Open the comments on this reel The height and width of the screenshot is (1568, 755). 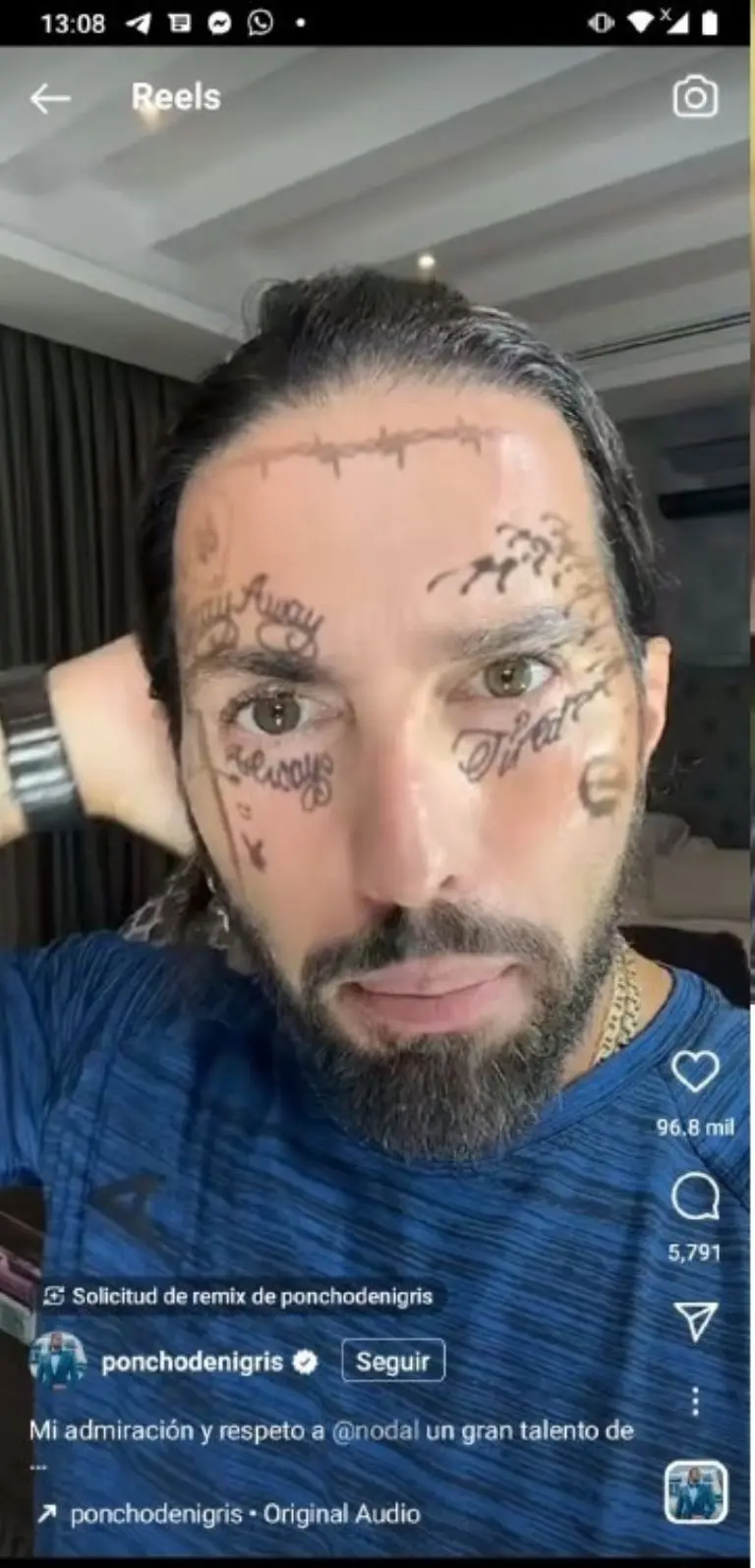(x=695, y=1198)
